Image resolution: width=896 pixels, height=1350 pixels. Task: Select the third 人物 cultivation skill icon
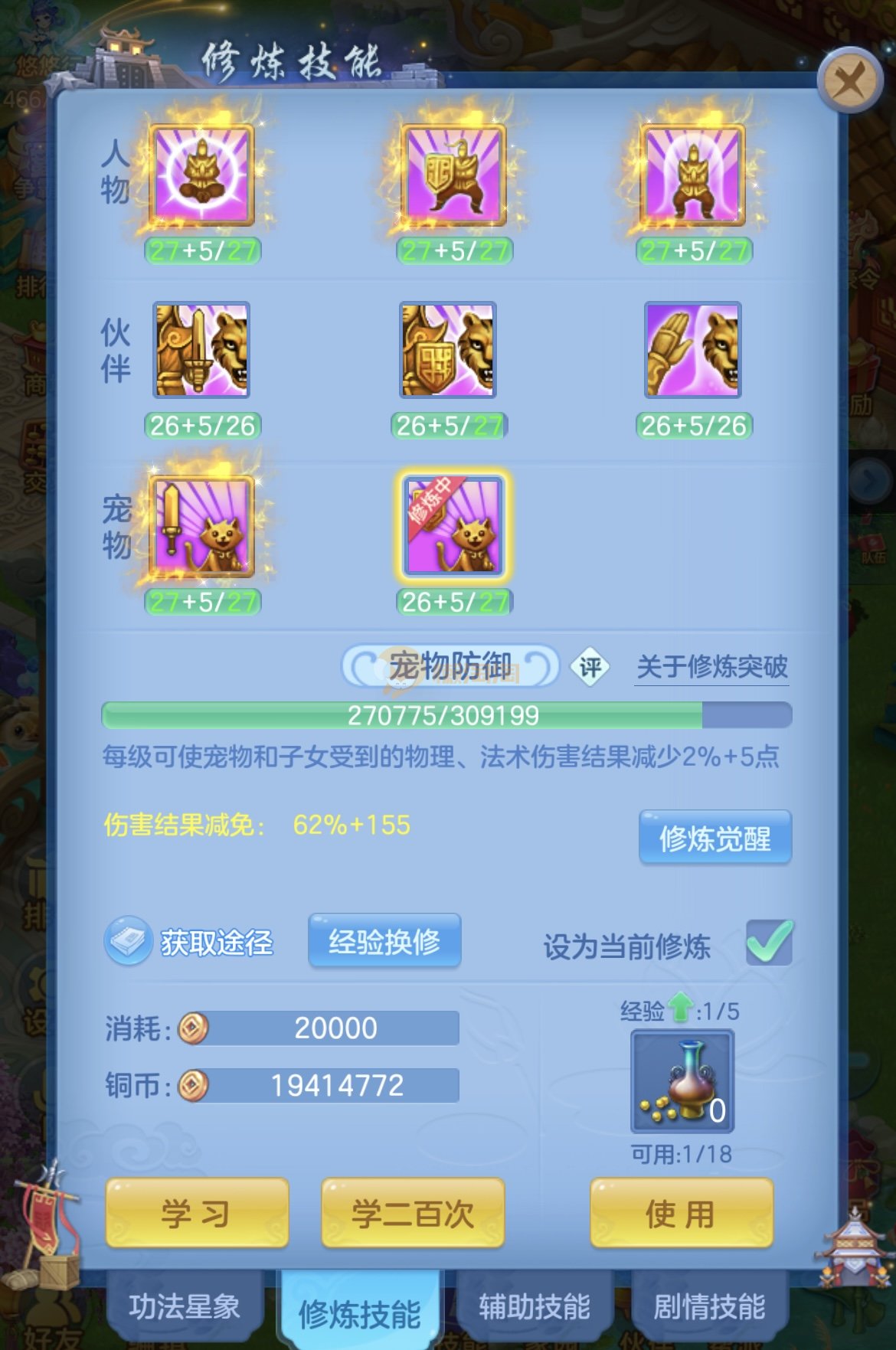point(694,175)
